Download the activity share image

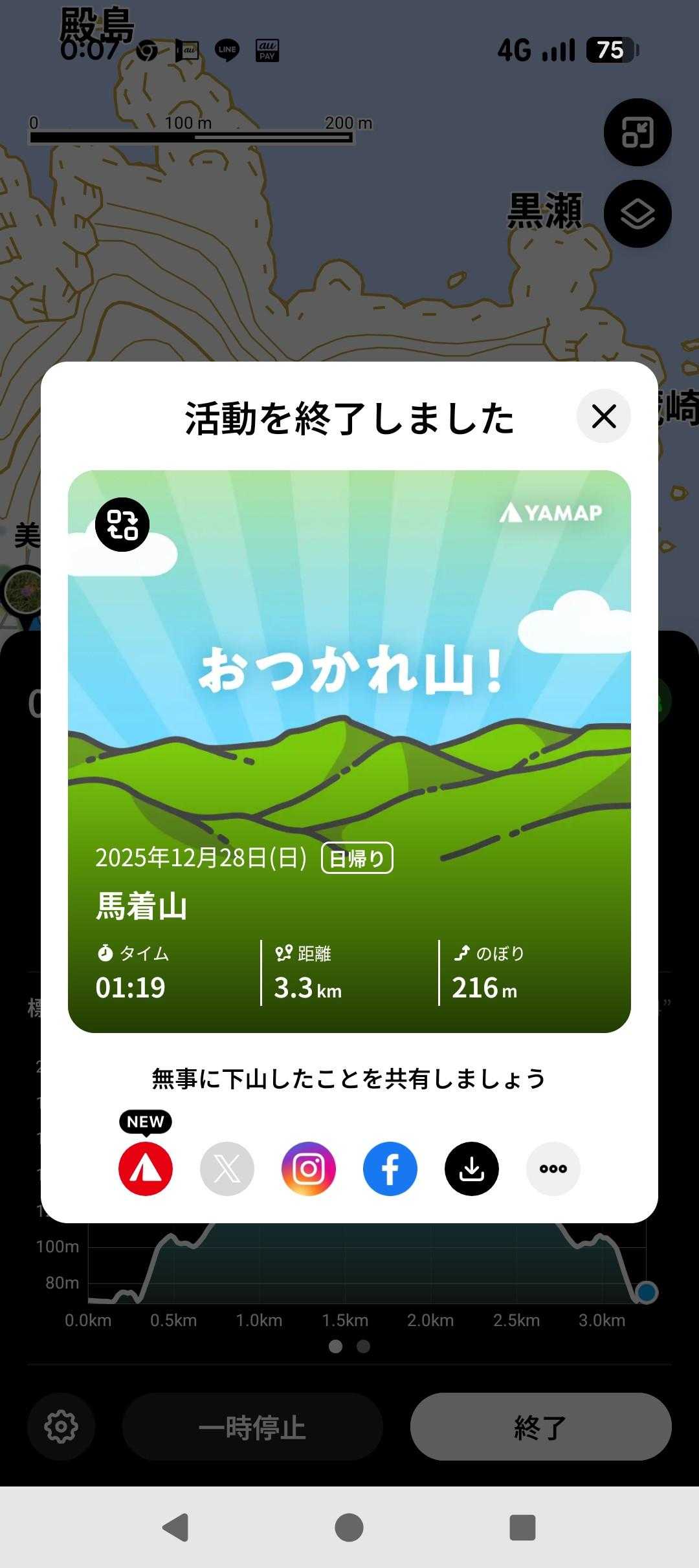(472, 1169)
